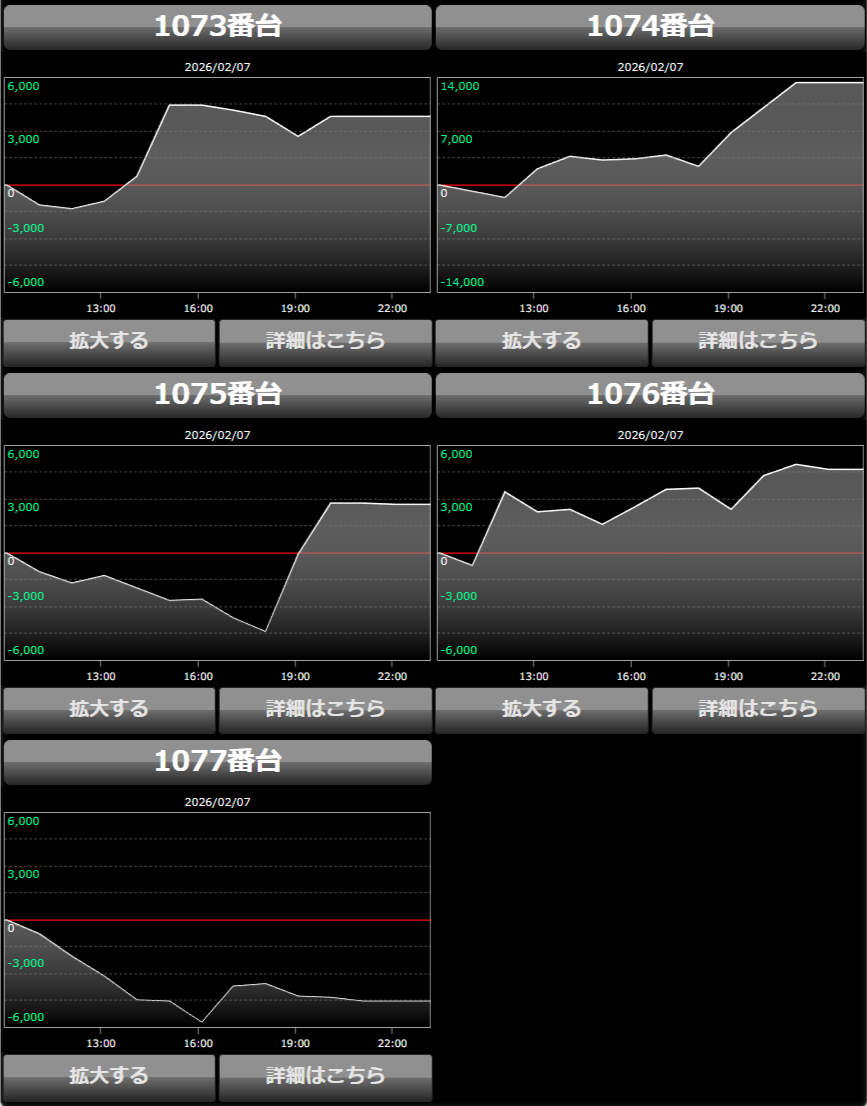This screenshot has width=867, height=1106.
Task: Tap the 1075番台 header
Action: coord(218,395)
